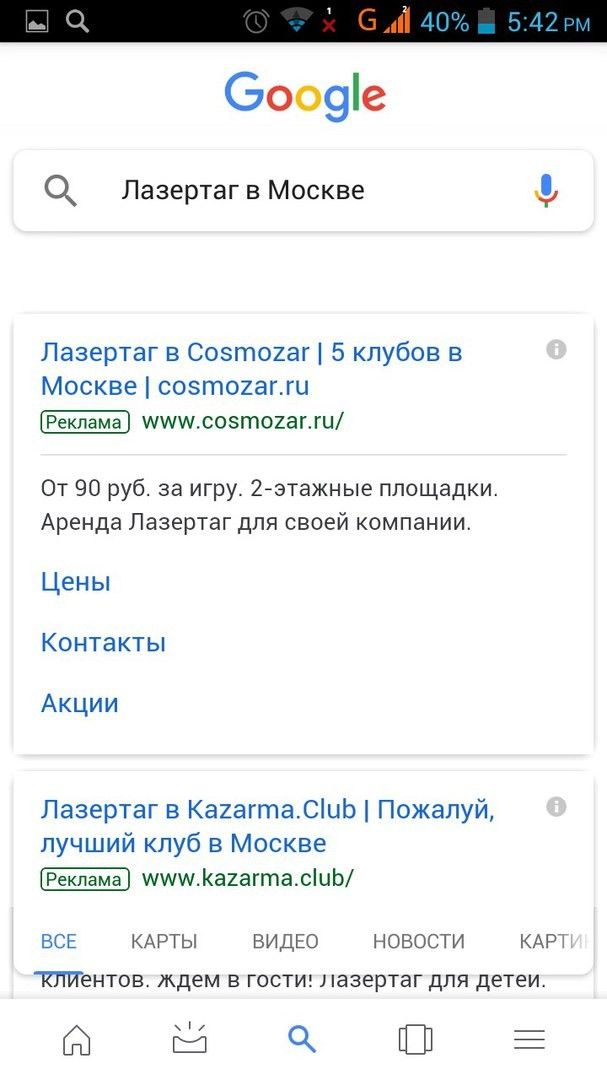607x1080 pixels.
Task: Open the recent pages icon in the bottom bar
Action: coord(415,1040)
